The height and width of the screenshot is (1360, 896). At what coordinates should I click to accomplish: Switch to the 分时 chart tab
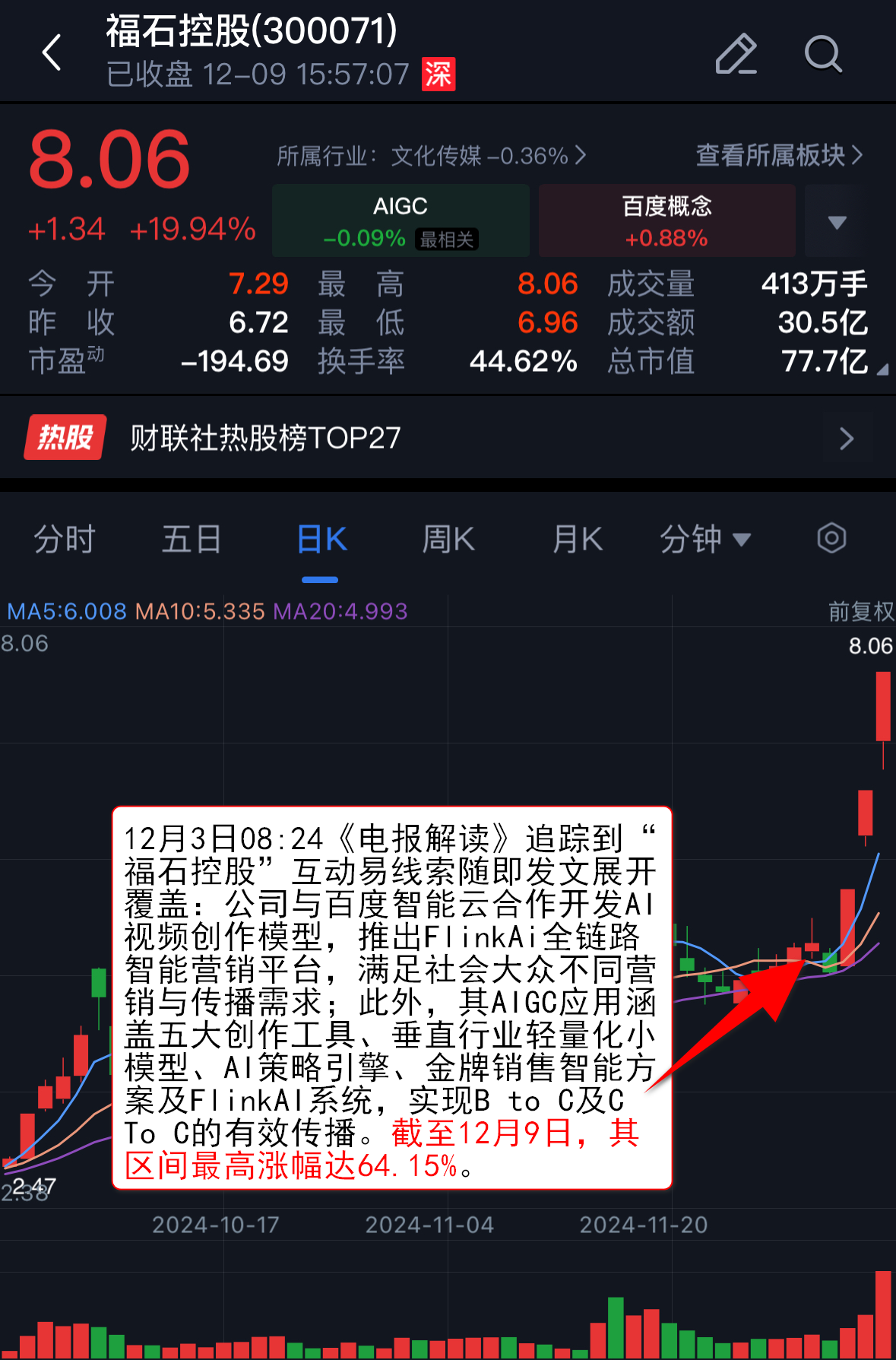click(65, 540)
